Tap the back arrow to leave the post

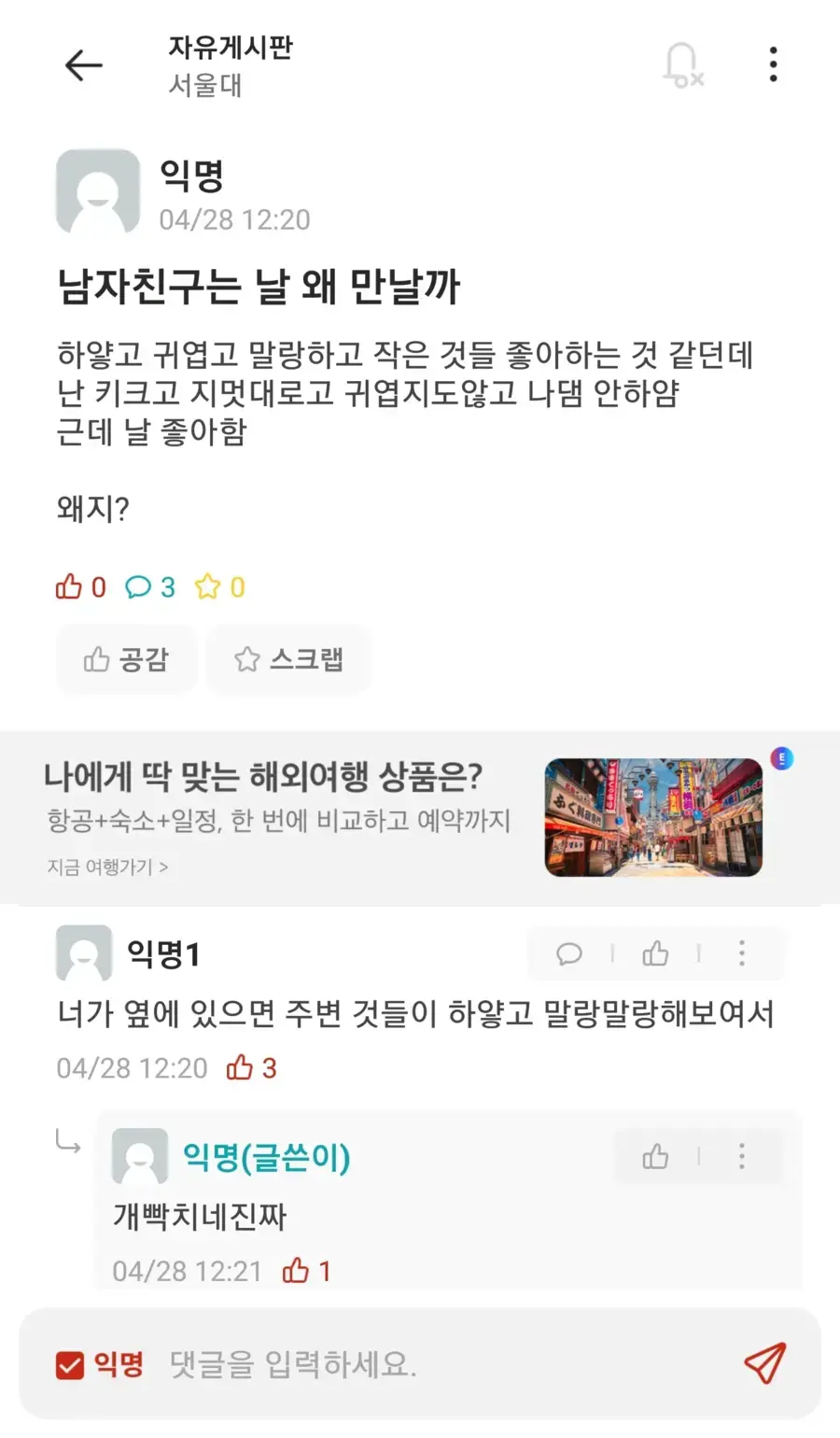click(x=83, y=65)
